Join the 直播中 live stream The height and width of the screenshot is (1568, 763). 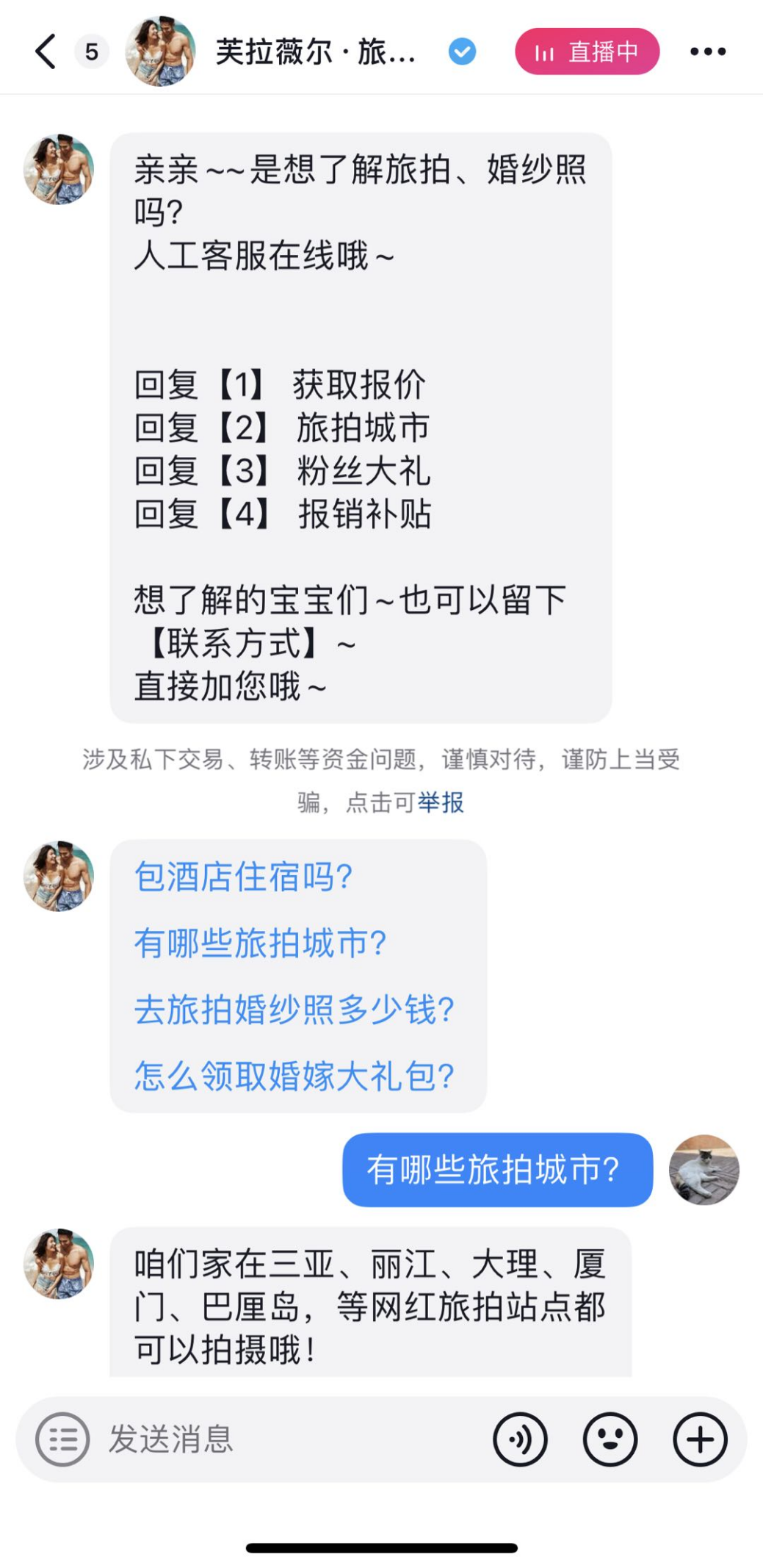coord(587,51)
